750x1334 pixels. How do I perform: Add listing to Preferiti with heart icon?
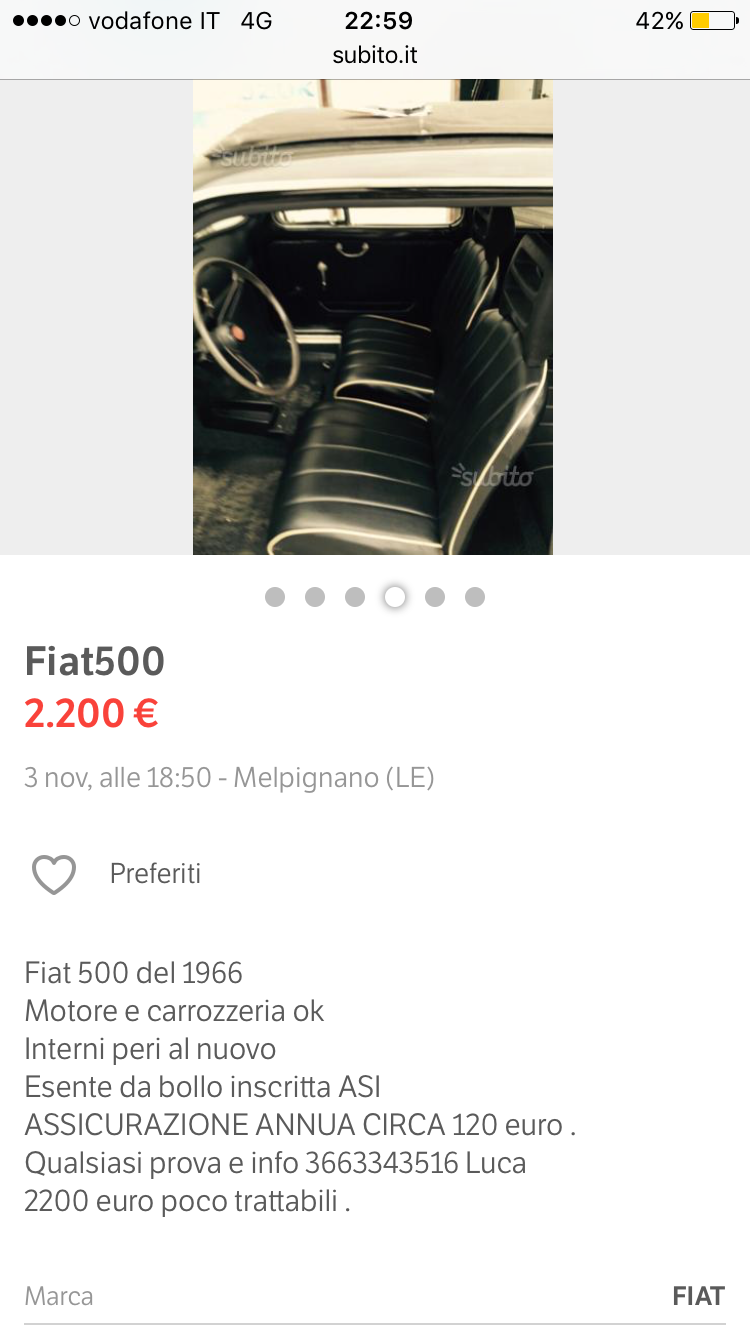(54, 874)
